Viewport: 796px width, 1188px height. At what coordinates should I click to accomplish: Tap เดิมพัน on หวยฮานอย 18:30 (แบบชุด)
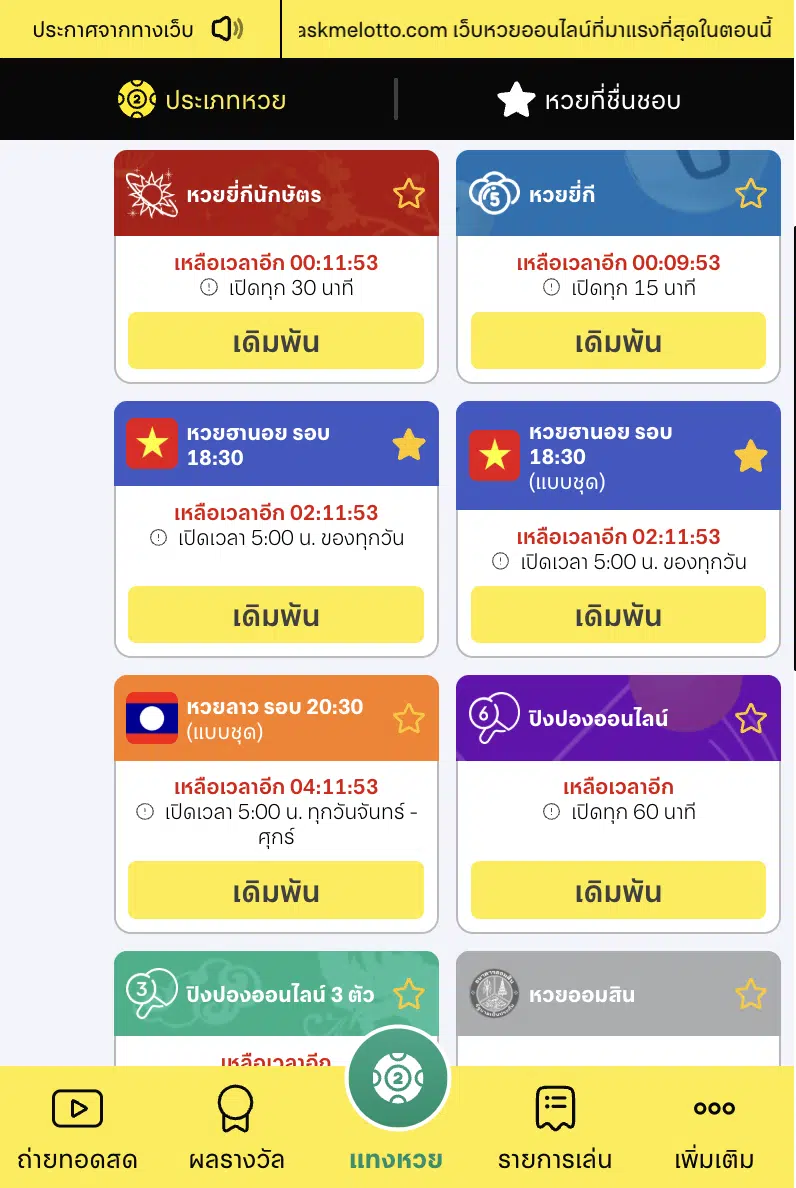point(618,615)
